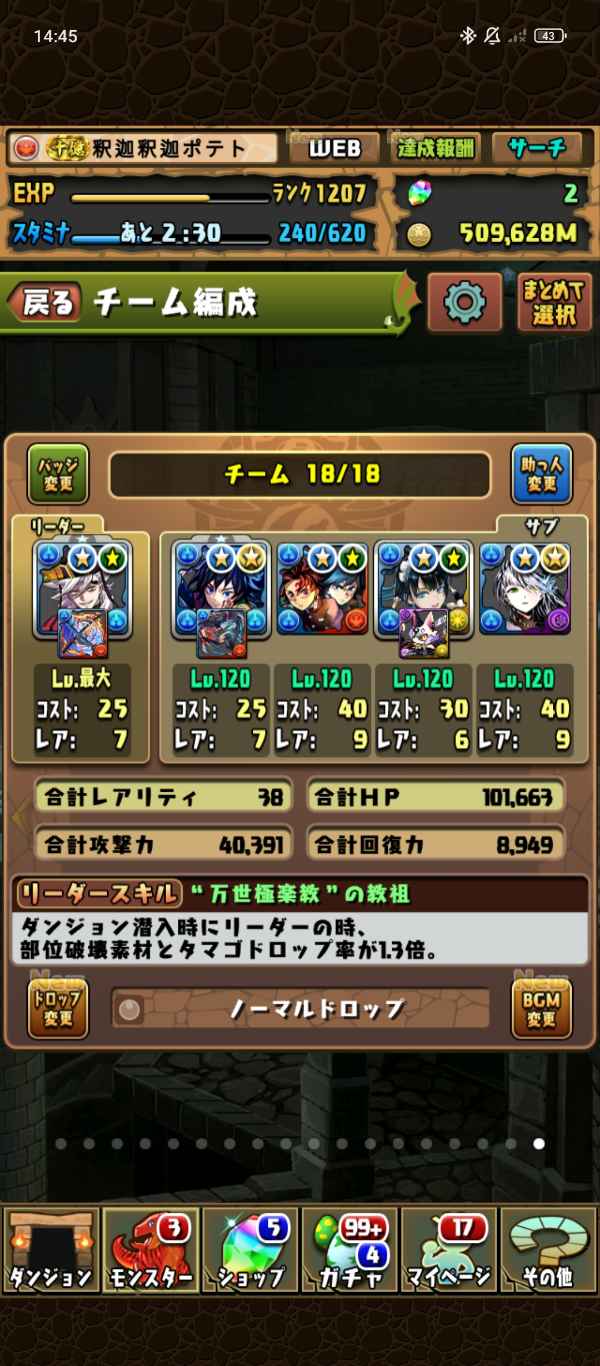This screenshot has height=1366, width=600.
Task: Tap ドロップ変更 drop change button
Action: [x=58, y=1009]
